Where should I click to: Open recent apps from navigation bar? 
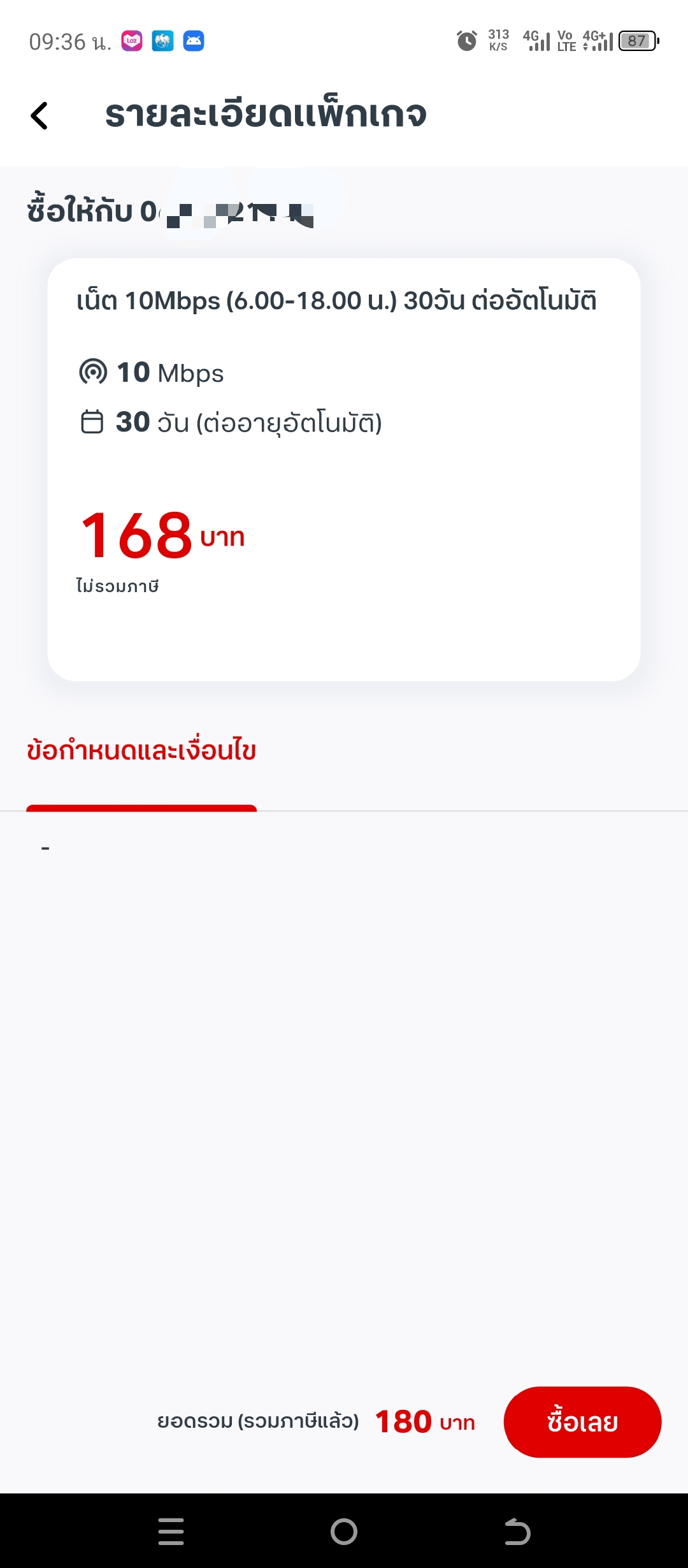(x=171, y=1532)
